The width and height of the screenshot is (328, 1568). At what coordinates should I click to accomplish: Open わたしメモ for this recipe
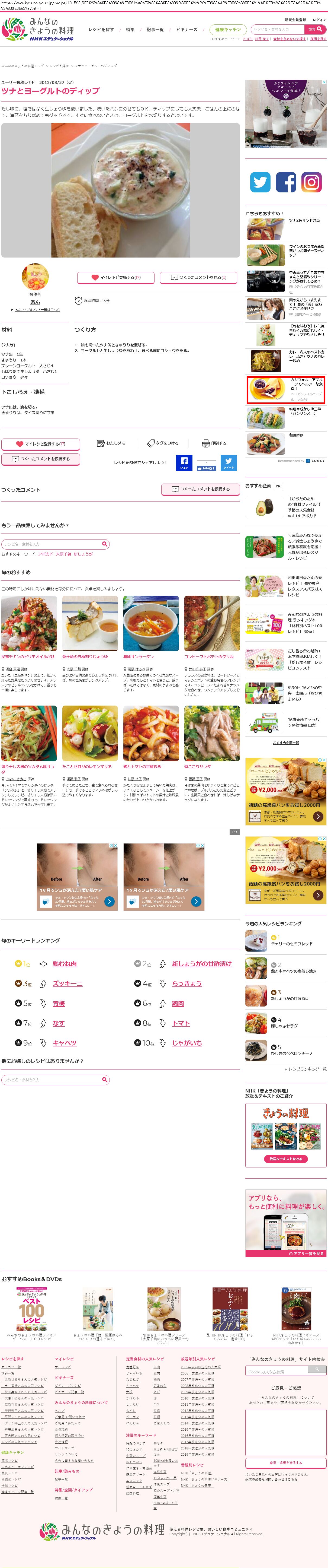112,443
